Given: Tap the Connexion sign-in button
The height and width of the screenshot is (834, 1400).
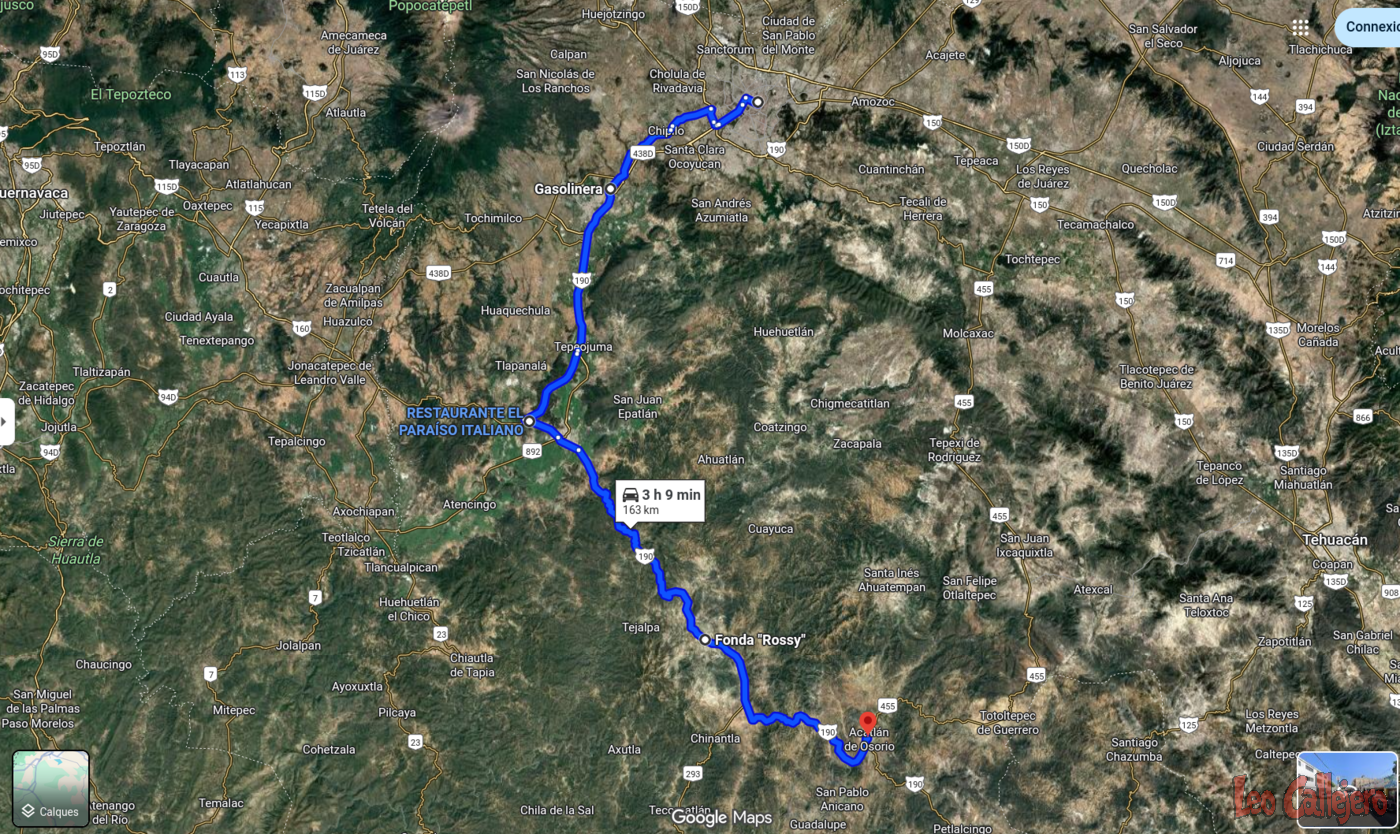Looking at the screenshot, I should coord(1372,27).
